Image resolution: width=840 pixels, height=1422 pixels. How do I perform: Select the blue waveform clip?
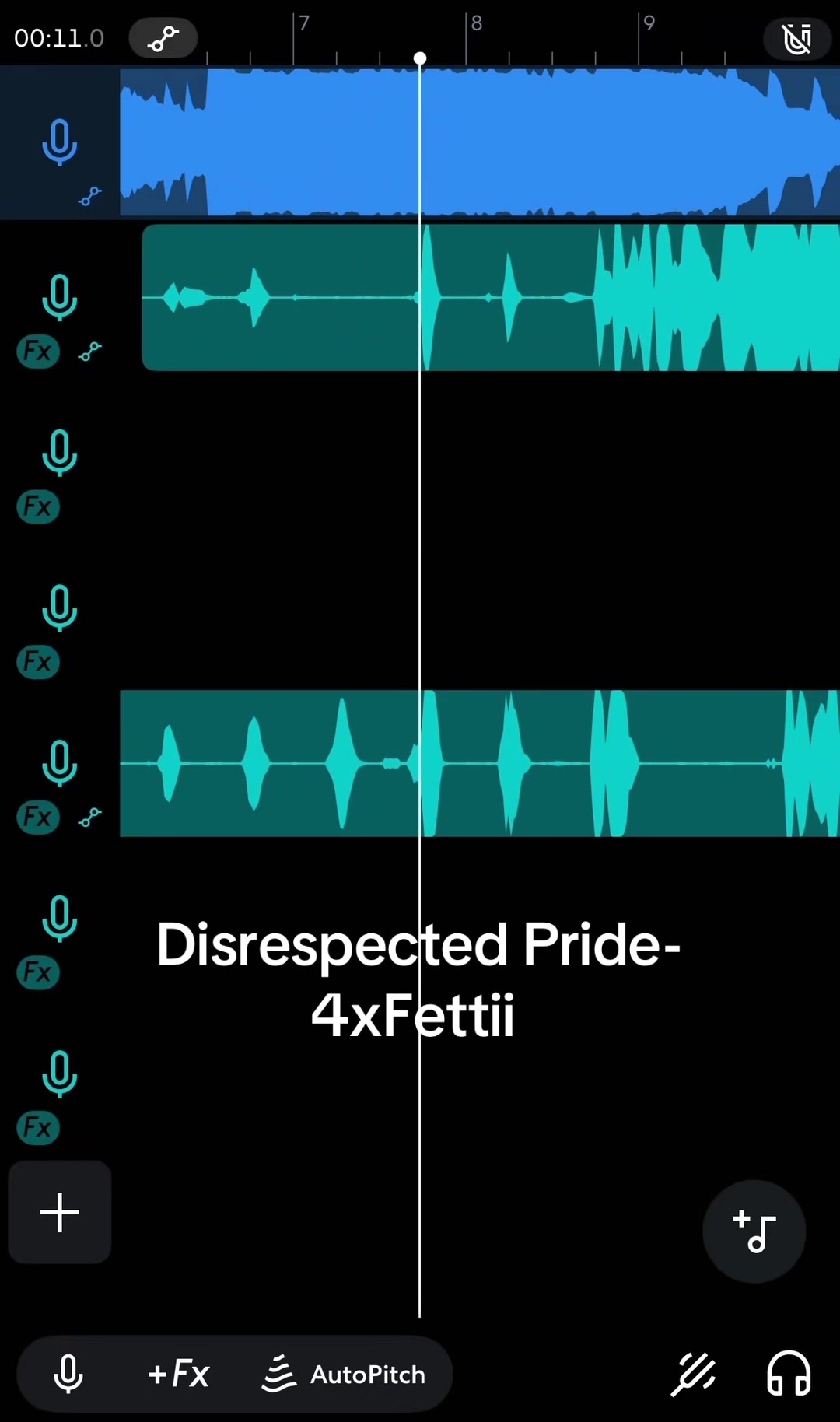click(480, 142)
